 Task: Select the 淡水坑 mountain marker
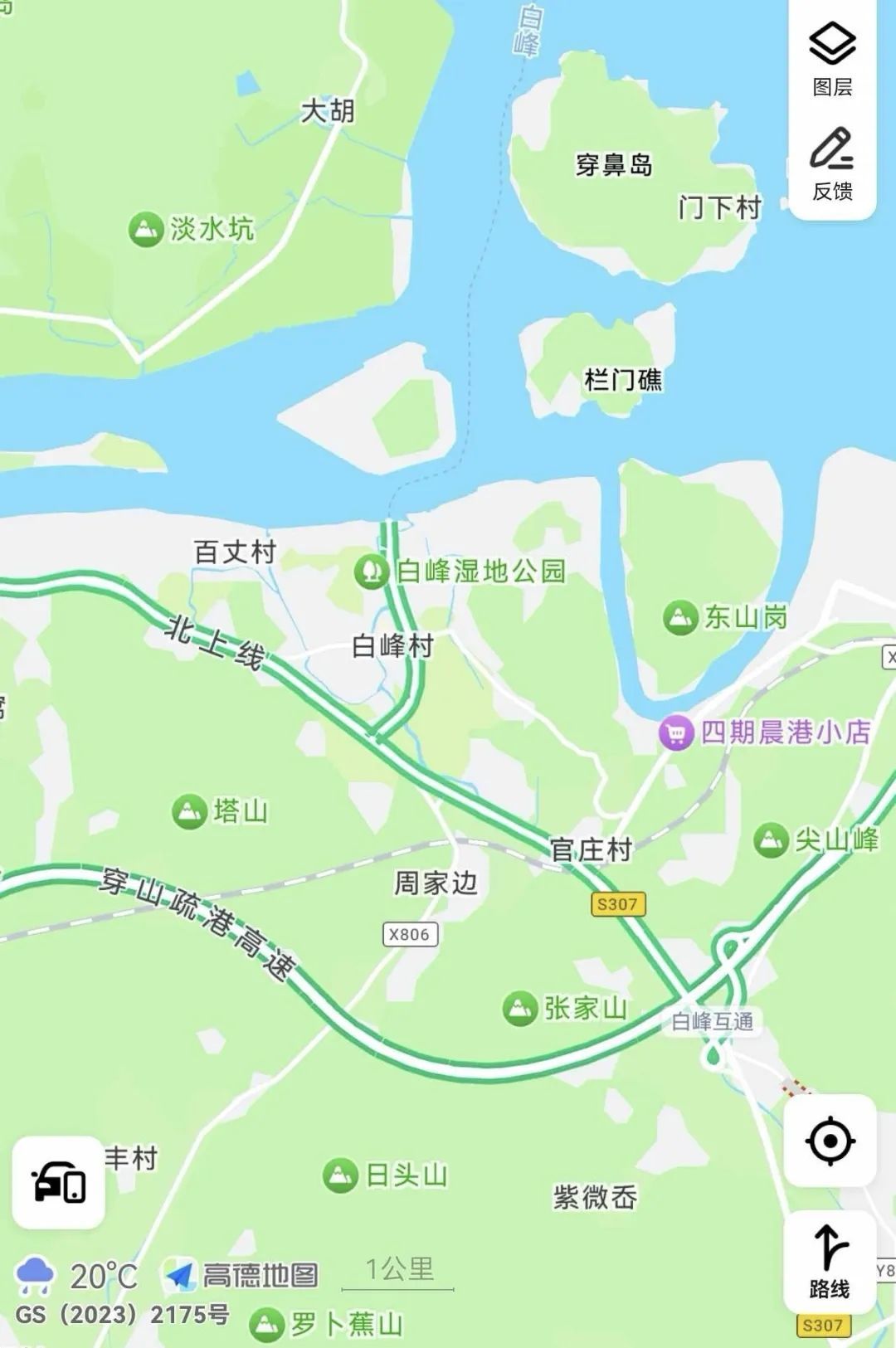click(x=145, y=230)
